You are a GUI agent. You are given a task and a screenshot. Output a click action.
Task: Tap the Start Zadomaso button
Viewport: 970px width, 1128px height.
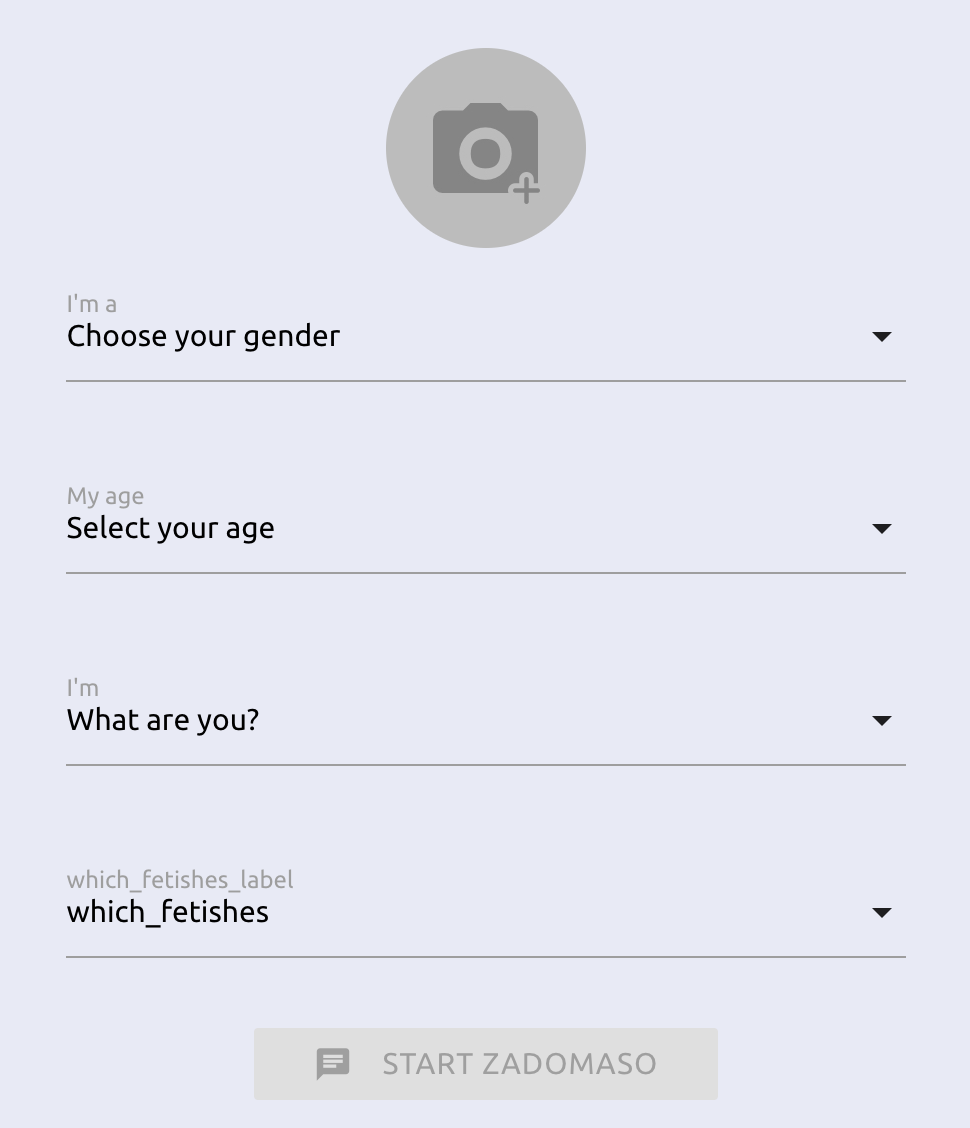click(x=486, y=1064)
